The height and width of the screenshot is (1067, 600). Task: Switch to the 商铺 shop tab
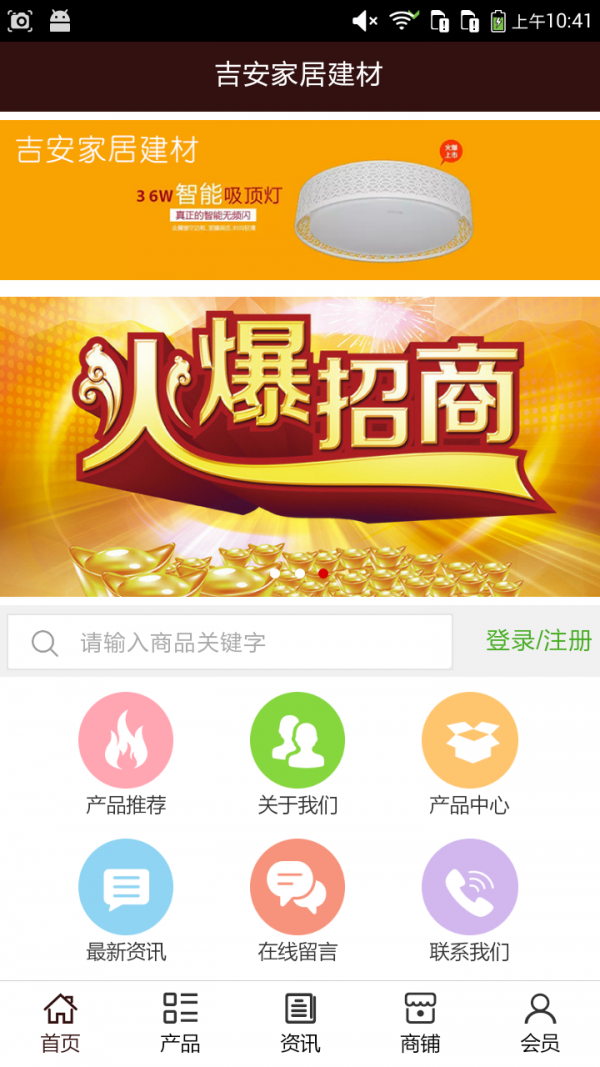(420, 1023)
